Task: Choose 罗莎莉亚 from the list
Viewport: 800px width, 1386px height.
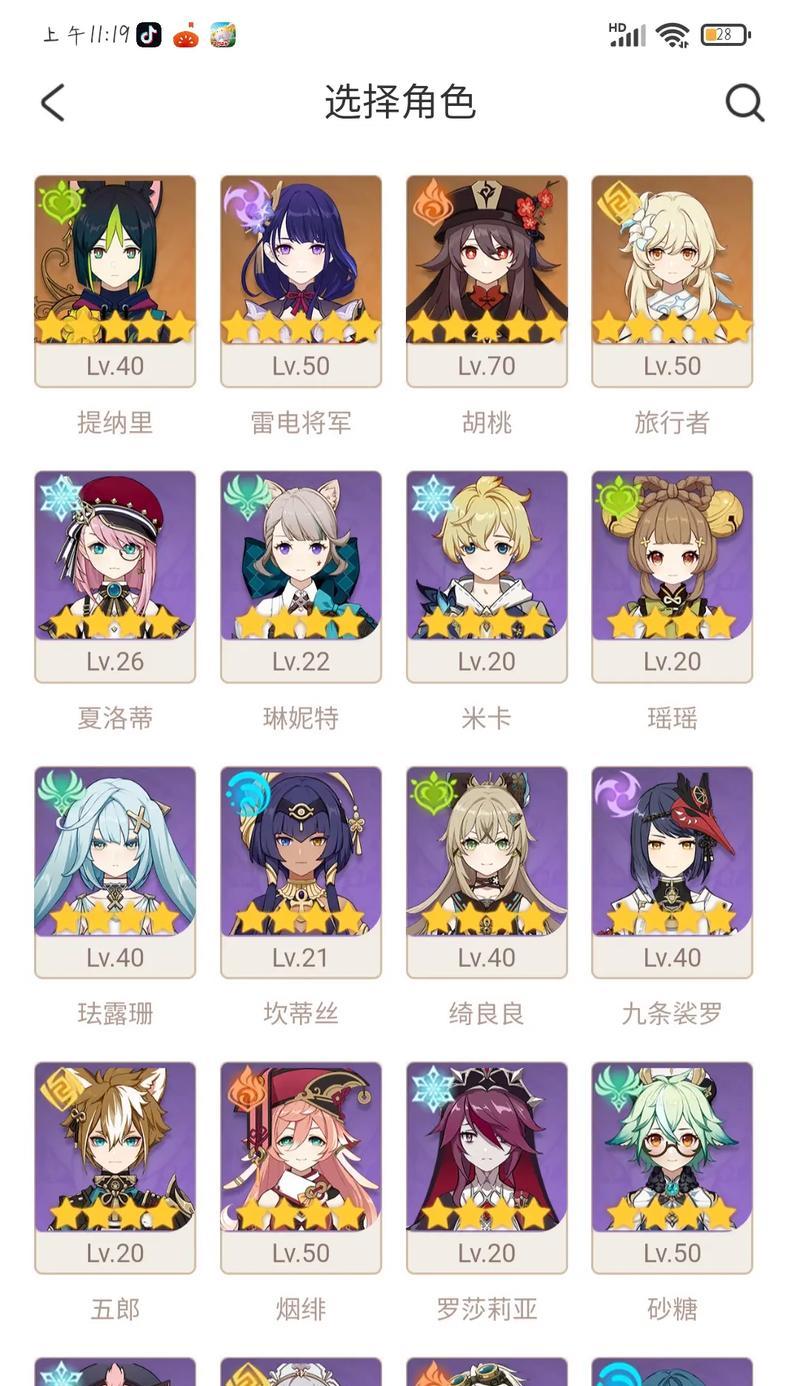Action: 487,1167
